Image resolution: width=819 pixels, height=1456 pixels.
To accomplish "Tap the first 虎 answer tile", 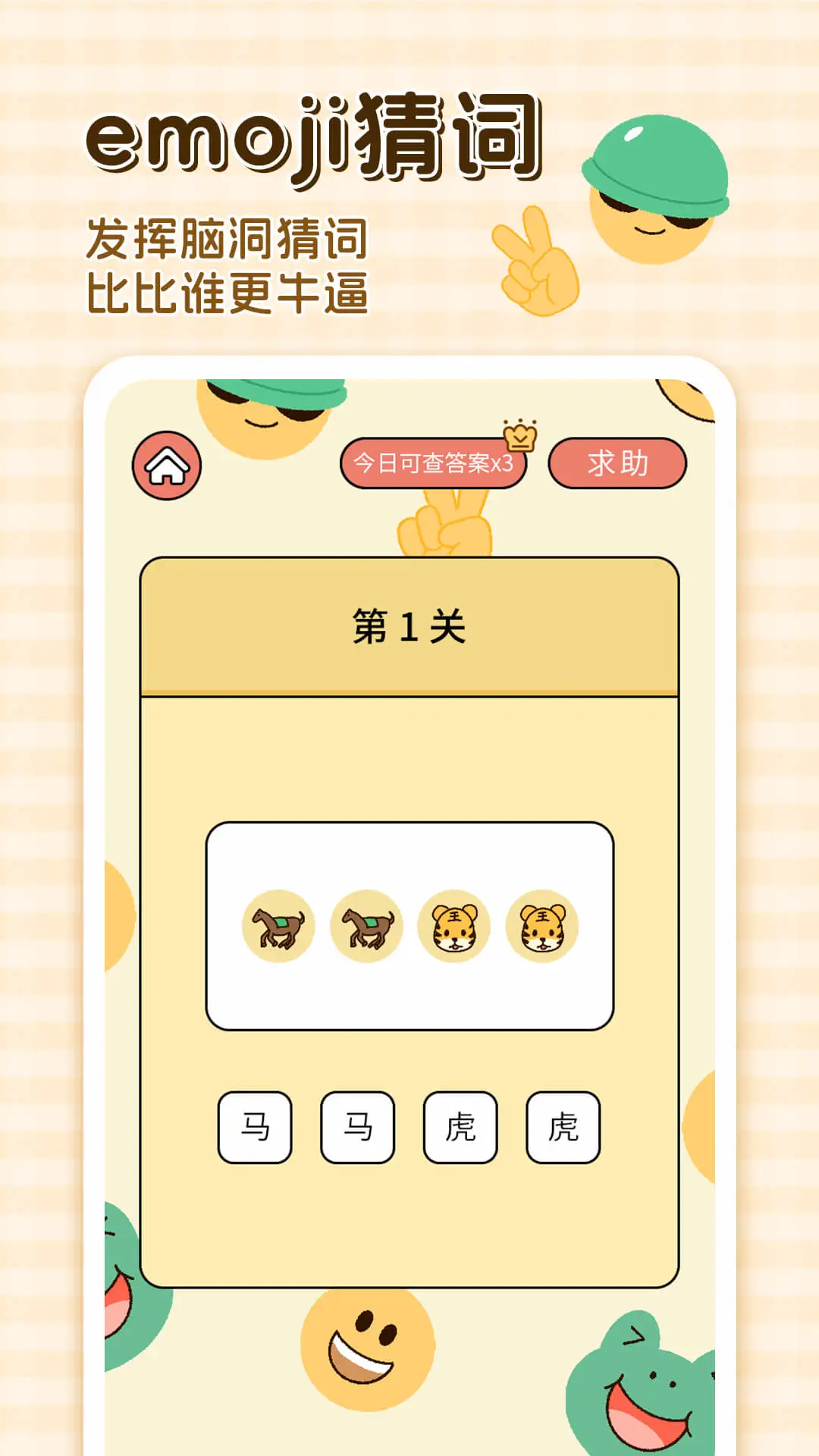I will (x=460, y=1127).
